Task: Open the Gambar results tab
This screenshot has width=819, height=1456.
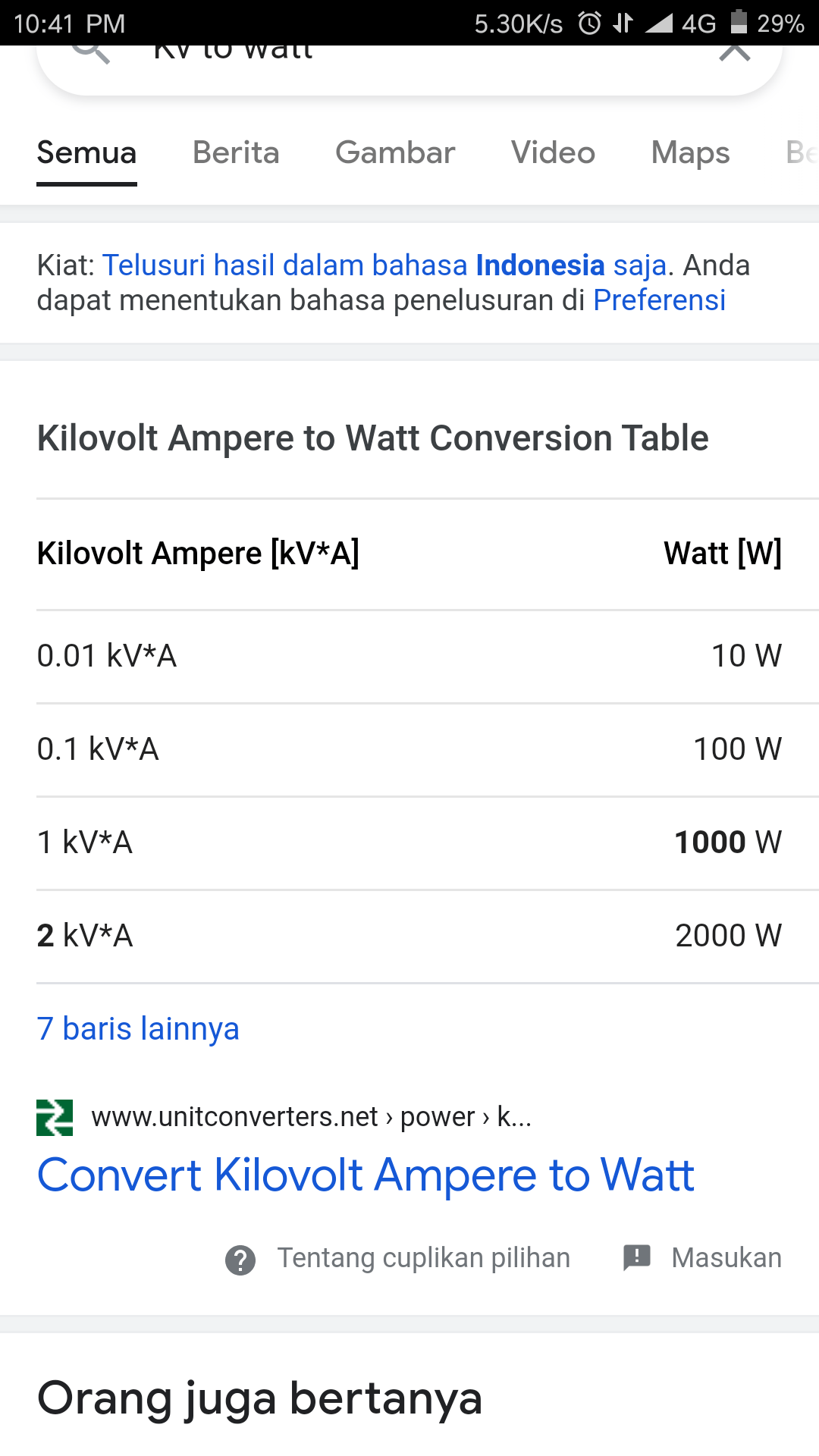Action: (x=394, y=152)
